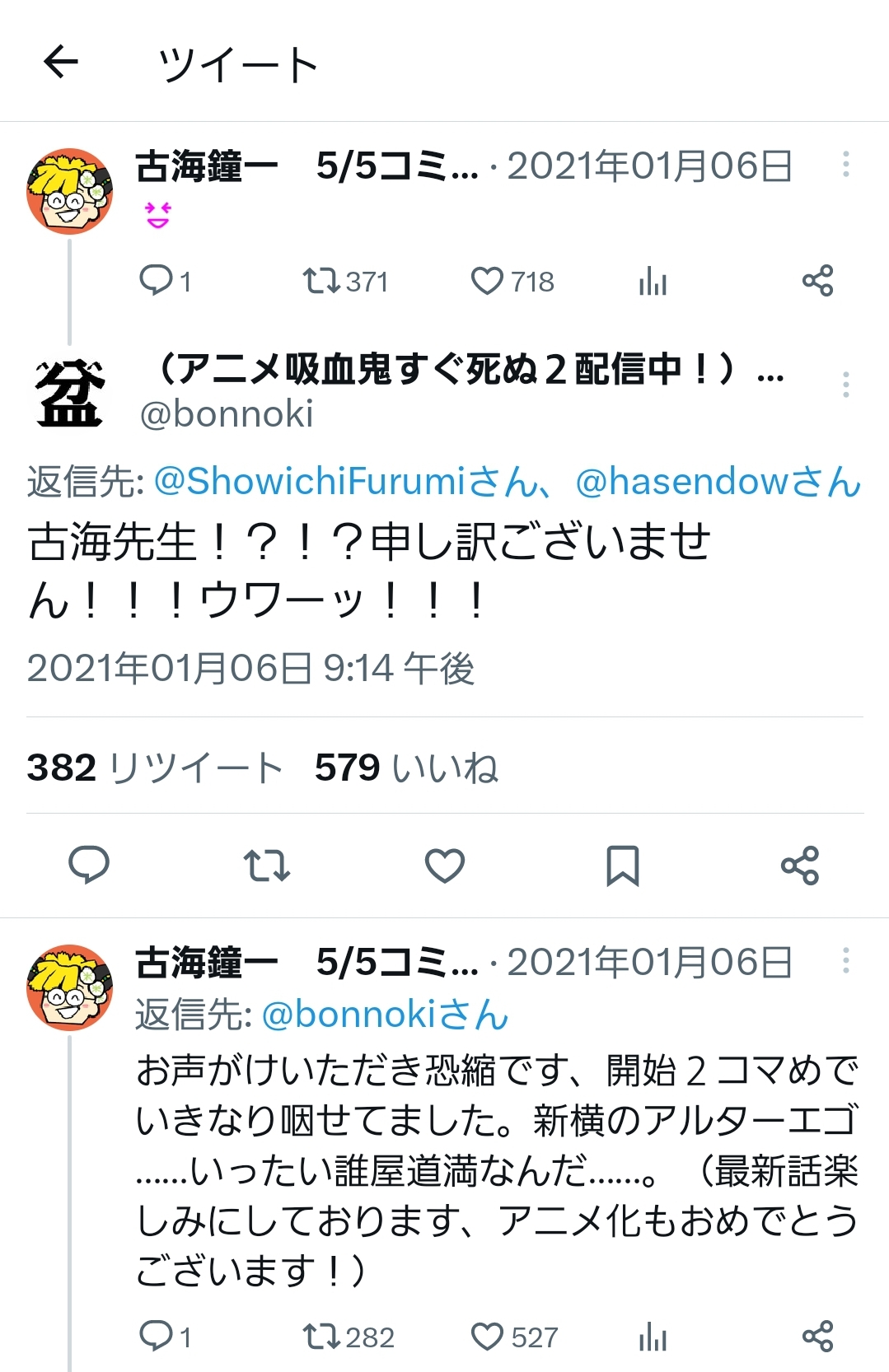Share the tweet with 718 likes

click(817, 281)
